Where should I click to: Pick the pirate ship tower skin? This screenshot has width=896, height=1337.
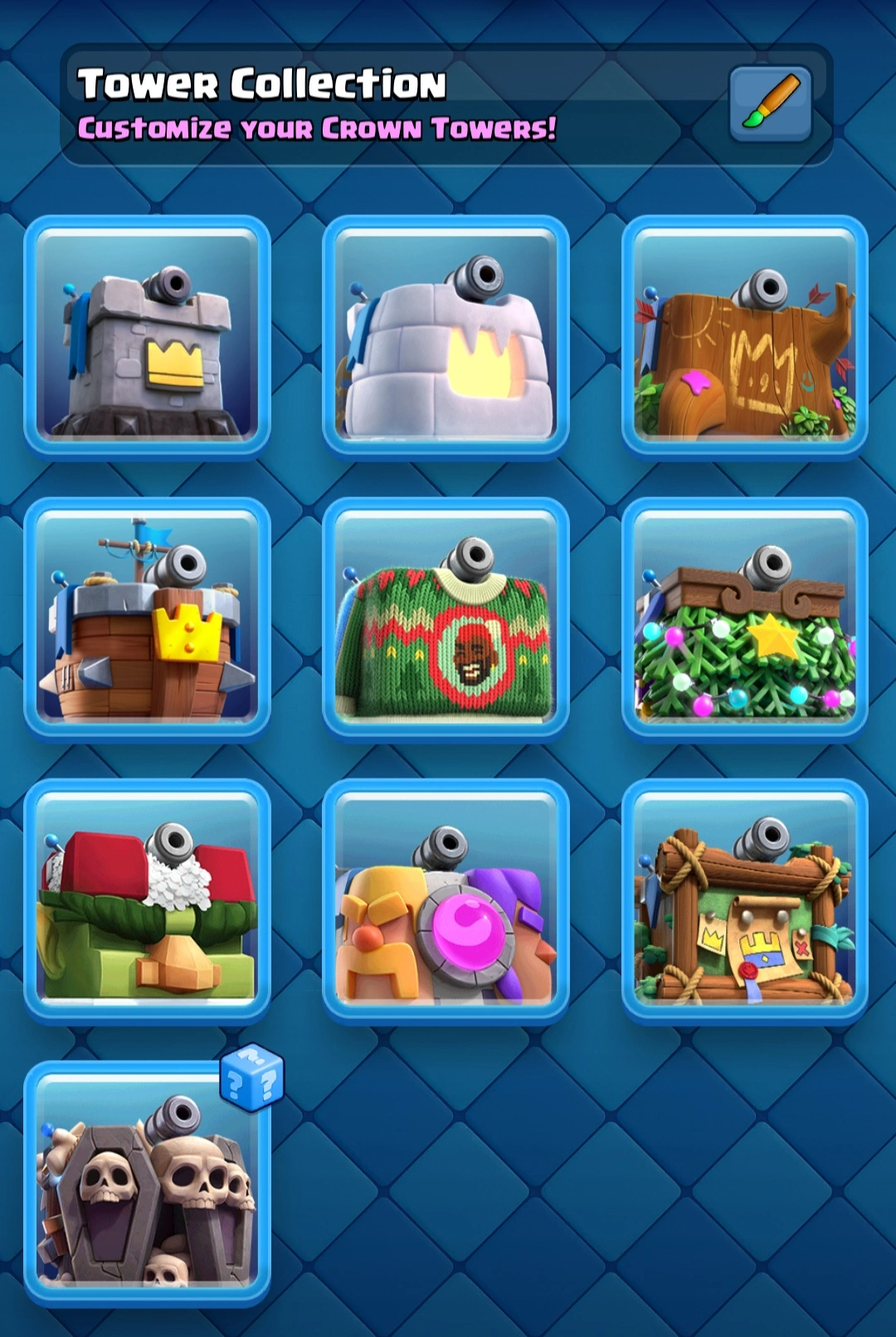[x=147, y=617]
